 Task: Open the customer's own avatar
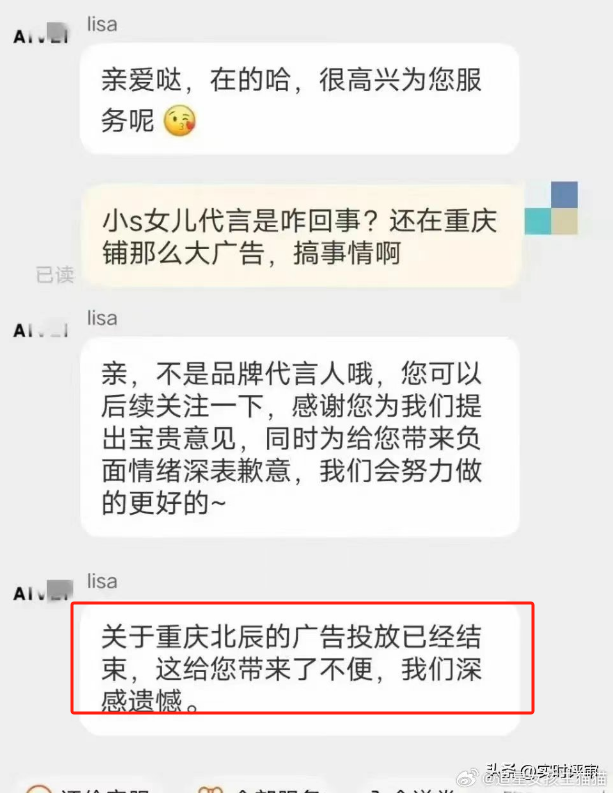click(551, 208)
